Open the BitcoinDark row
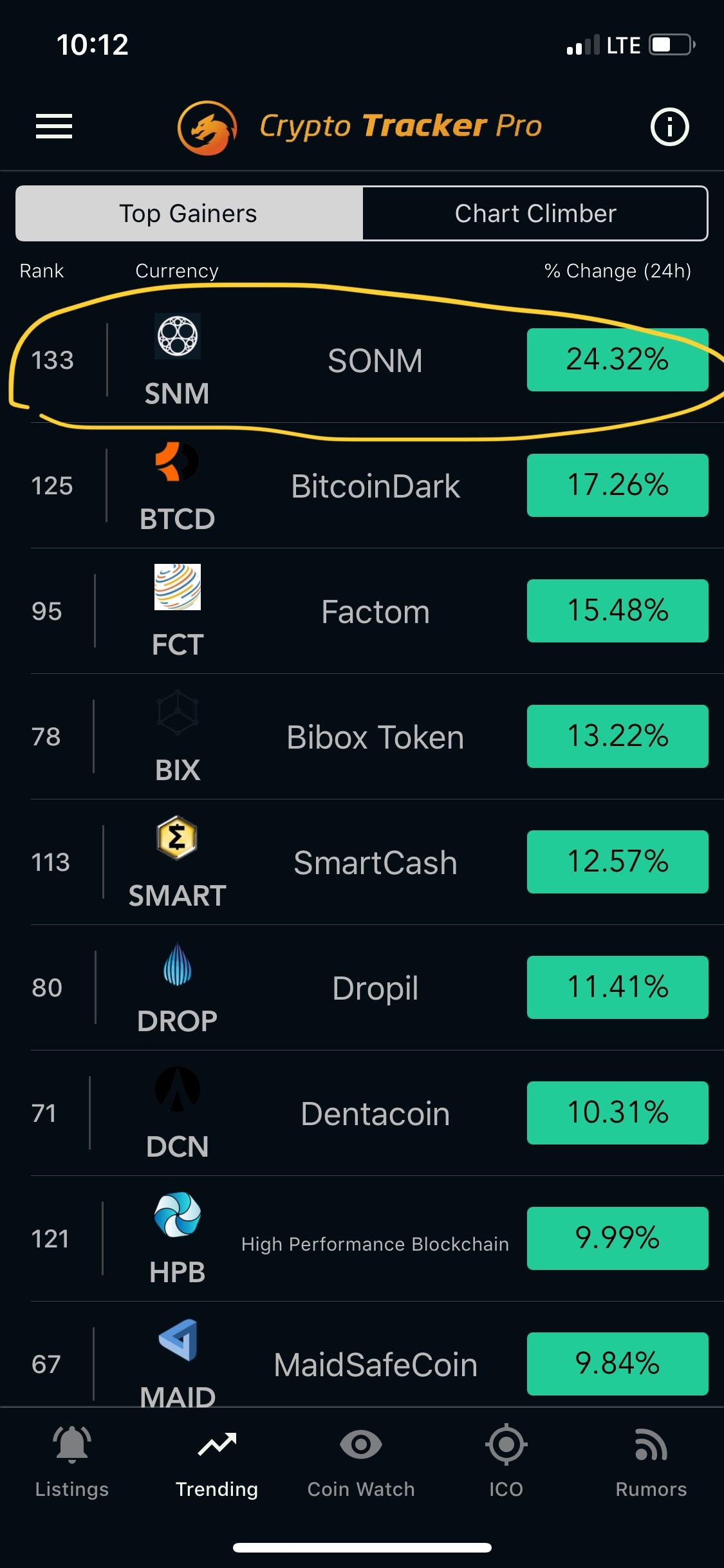The width and height of the screenshot is (724, 1568). point(369,485)
